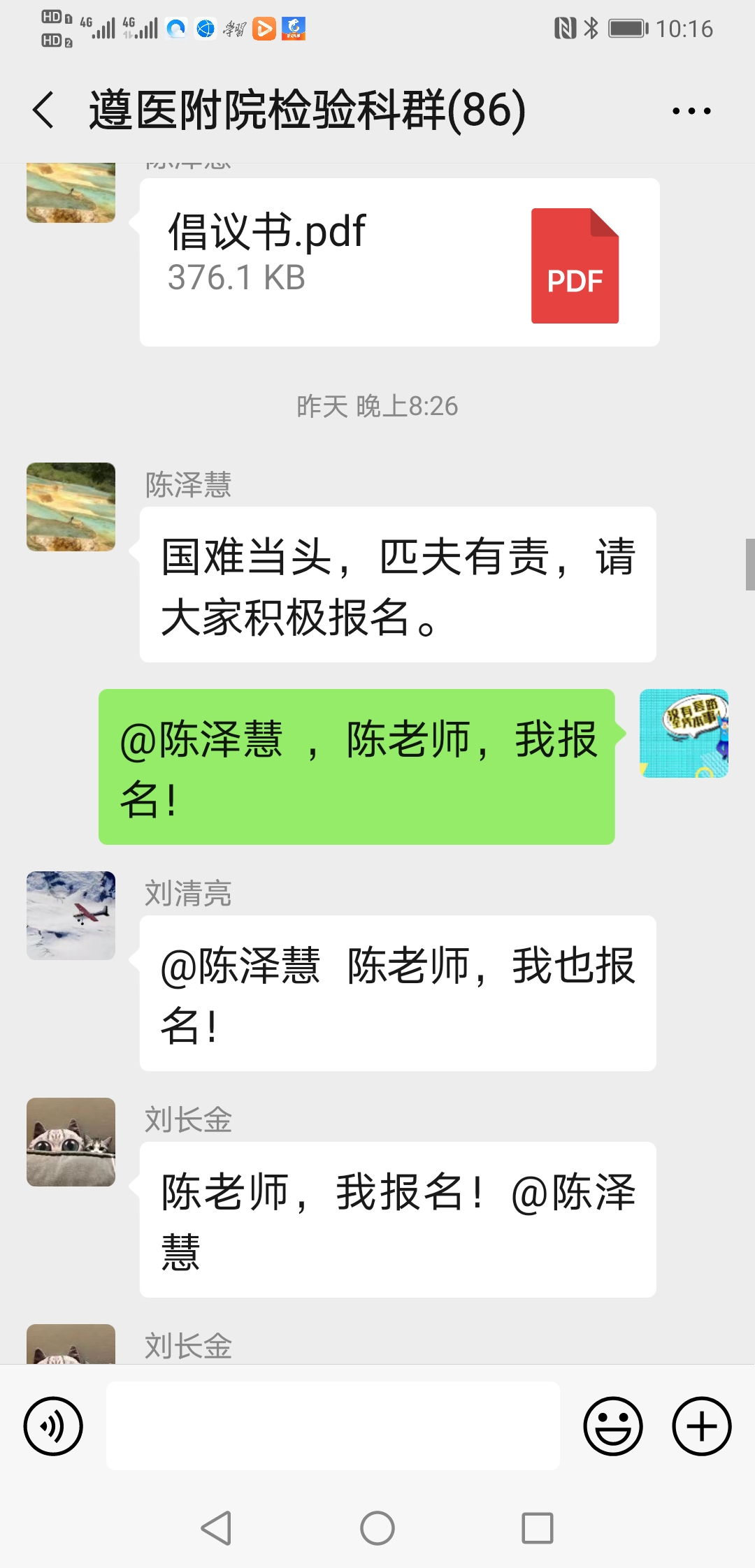Tap my own avatar beside the green message
The width and height of the screenshot is (755, 1568).
point(684,733)
